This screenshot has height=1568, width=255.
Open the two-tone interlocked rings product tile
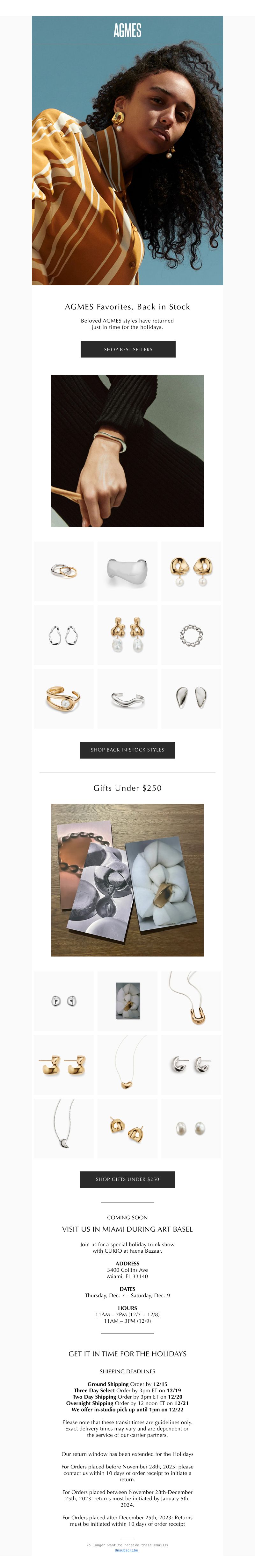point(64,571)
